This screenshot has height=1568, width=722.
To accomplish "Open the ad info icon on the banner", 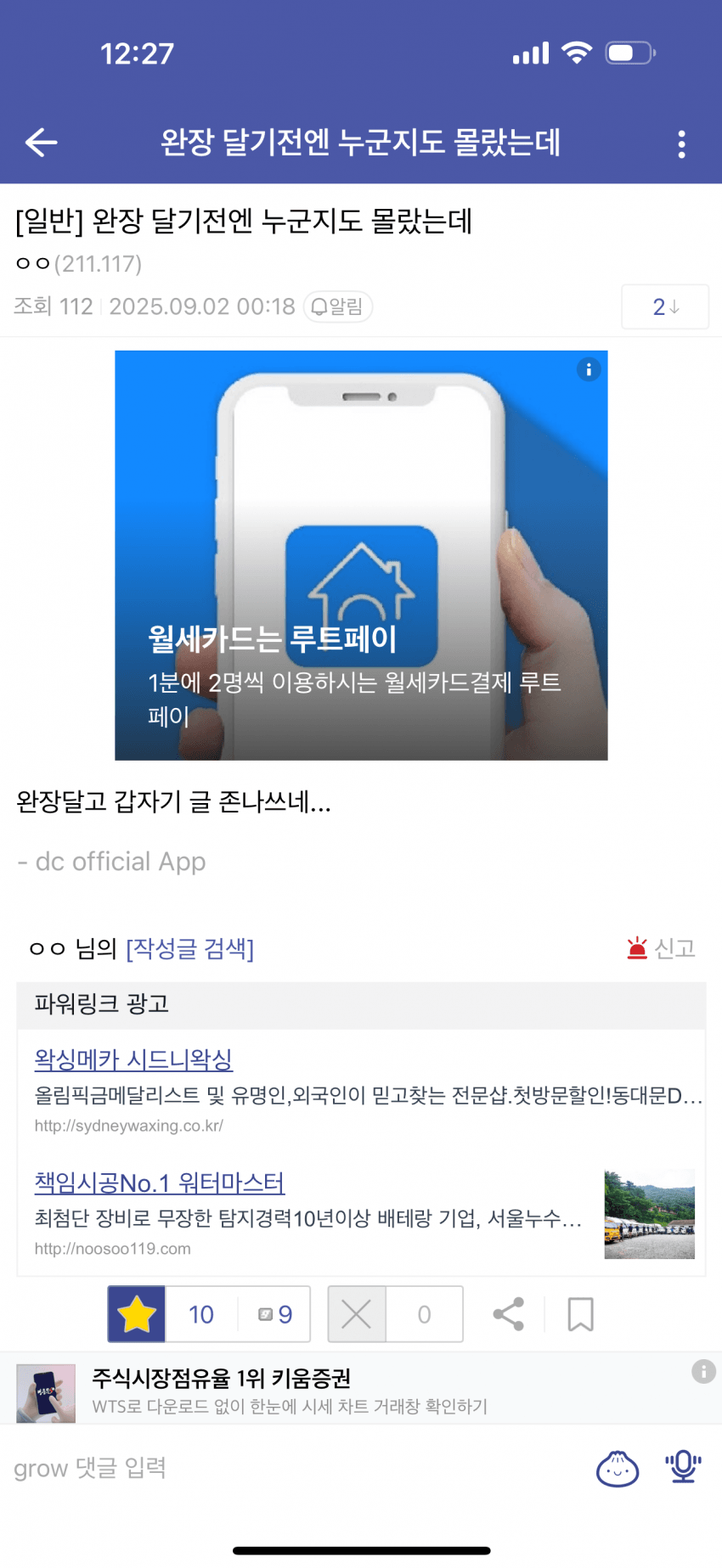I will coord(589,369).
